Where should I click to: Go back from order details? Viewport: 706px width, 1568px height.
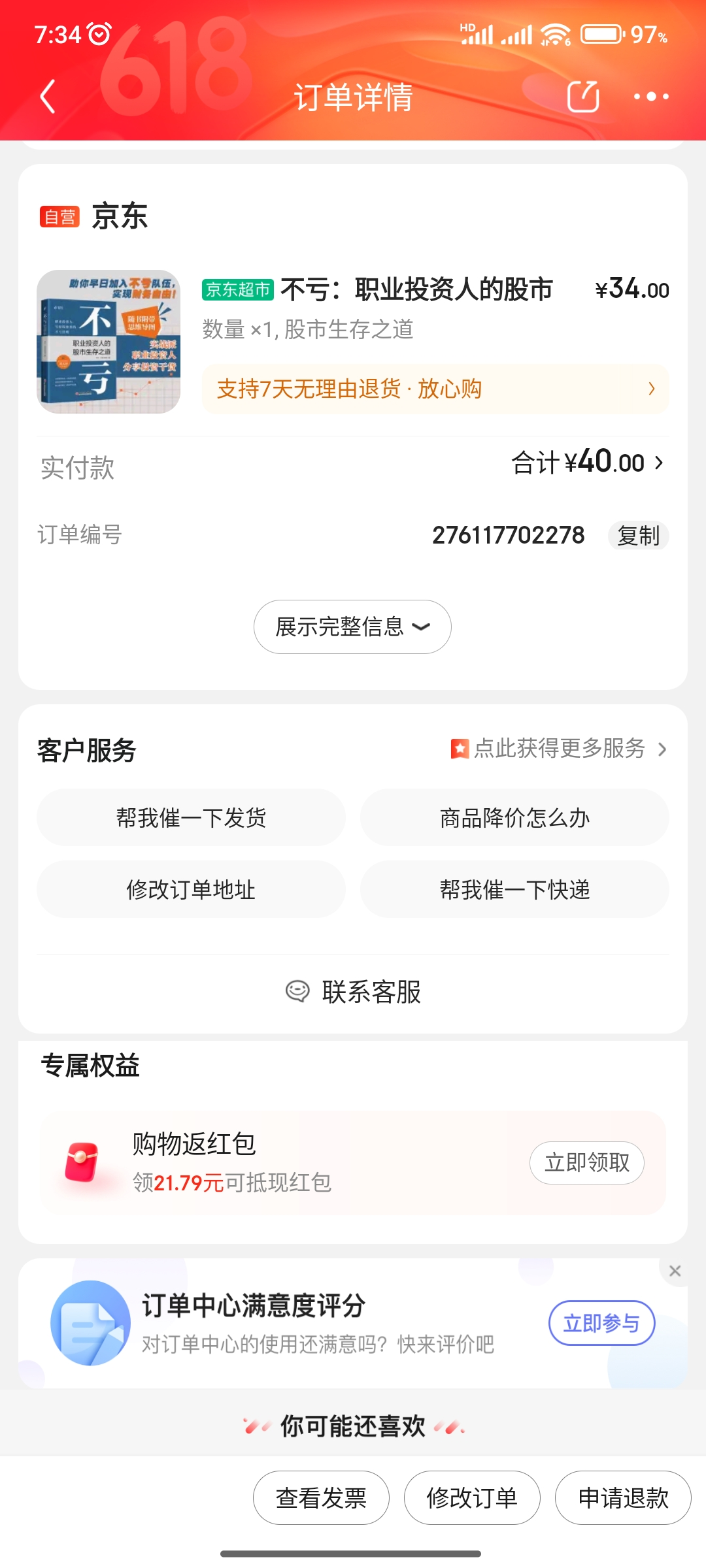pos(48,97)
